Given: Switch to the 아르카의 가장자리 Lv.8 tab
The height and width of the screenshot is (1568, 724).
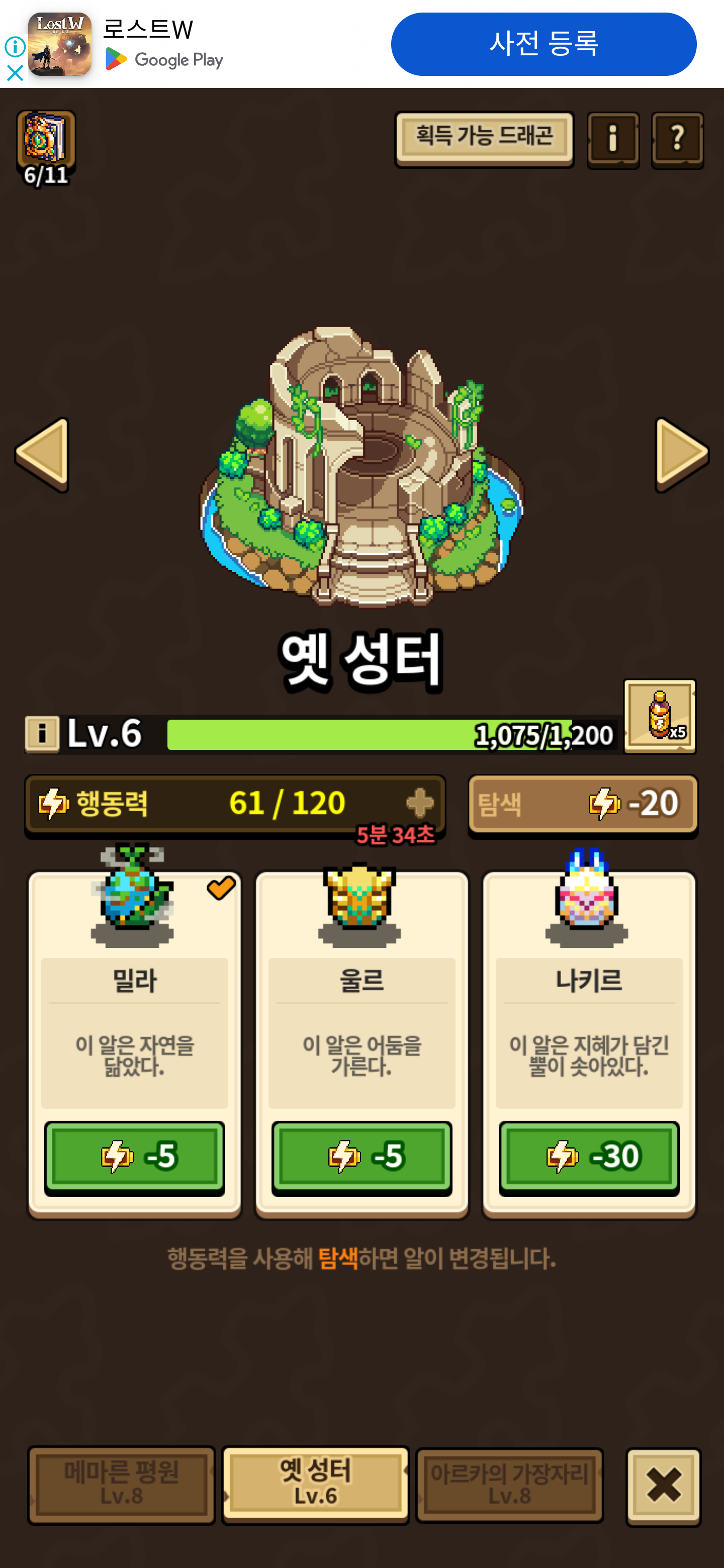Looking at the screenshot, I should [510, 1484].
